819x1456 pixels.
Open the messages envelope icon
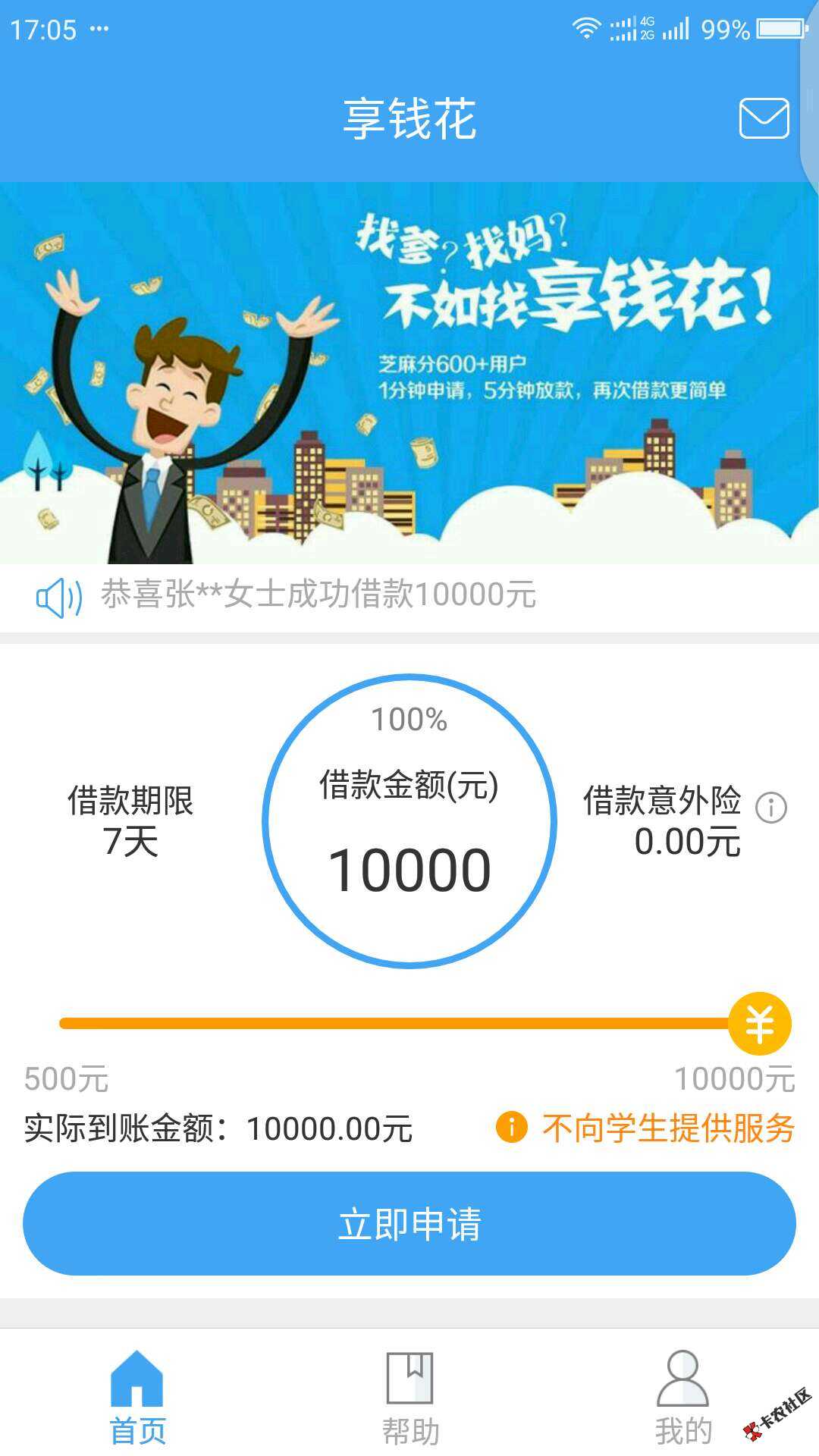(x=764, y=118)
